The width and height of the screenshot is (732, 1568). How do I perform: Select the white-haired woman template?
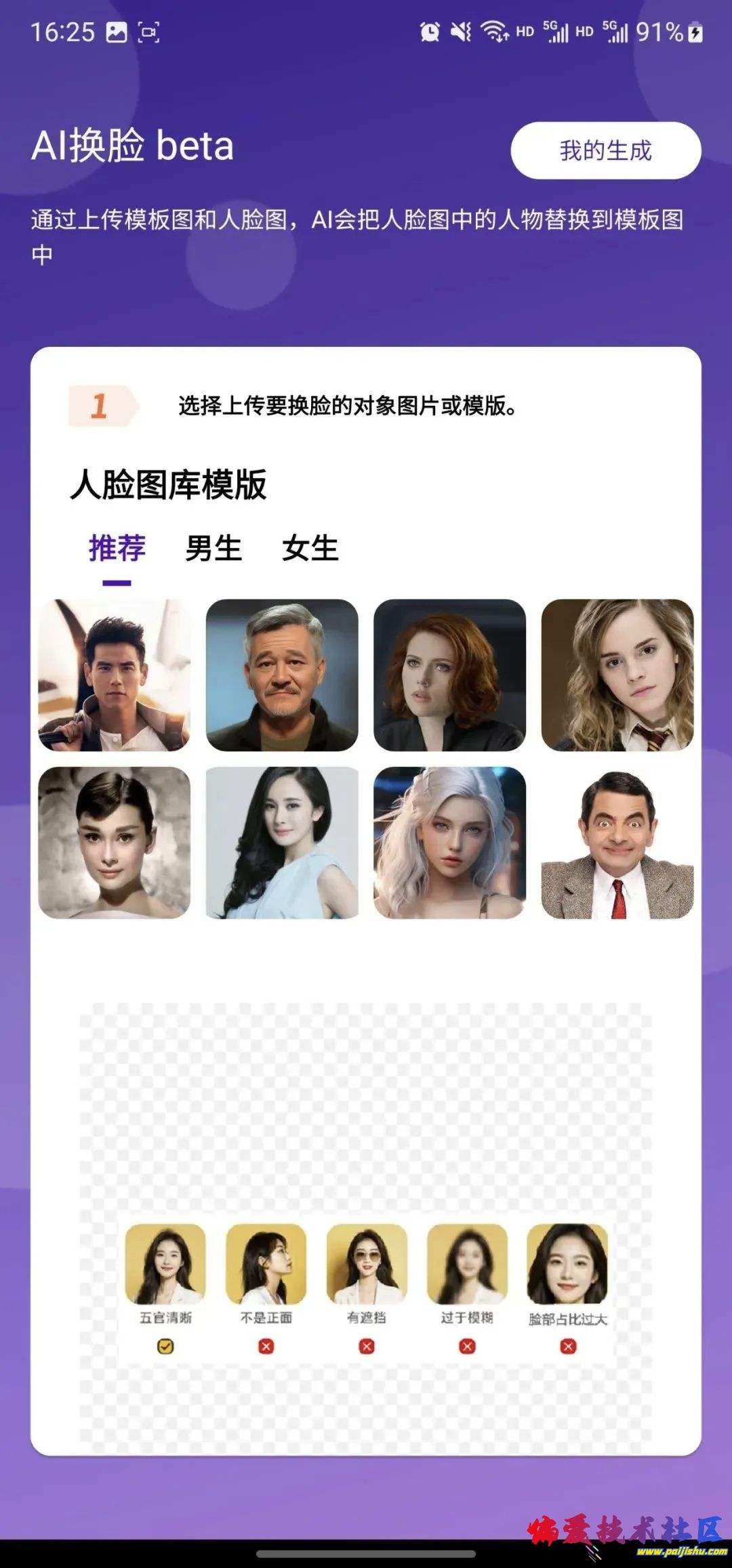point(449,843)
